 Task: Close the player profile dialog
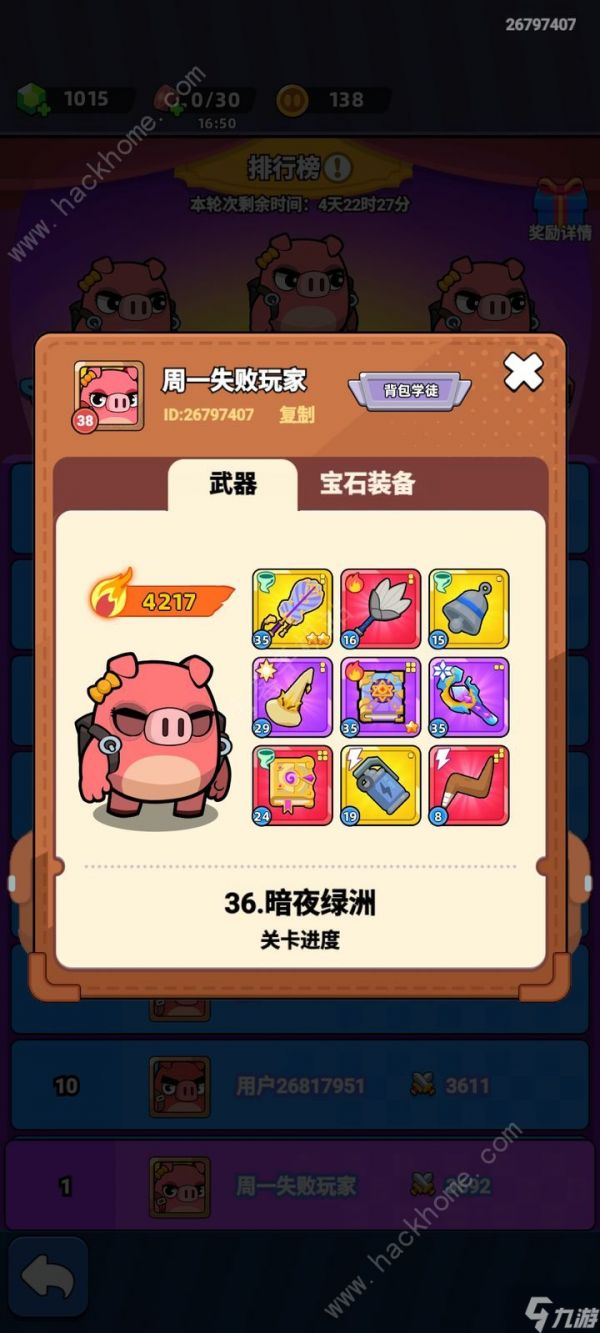click(522, 372)
